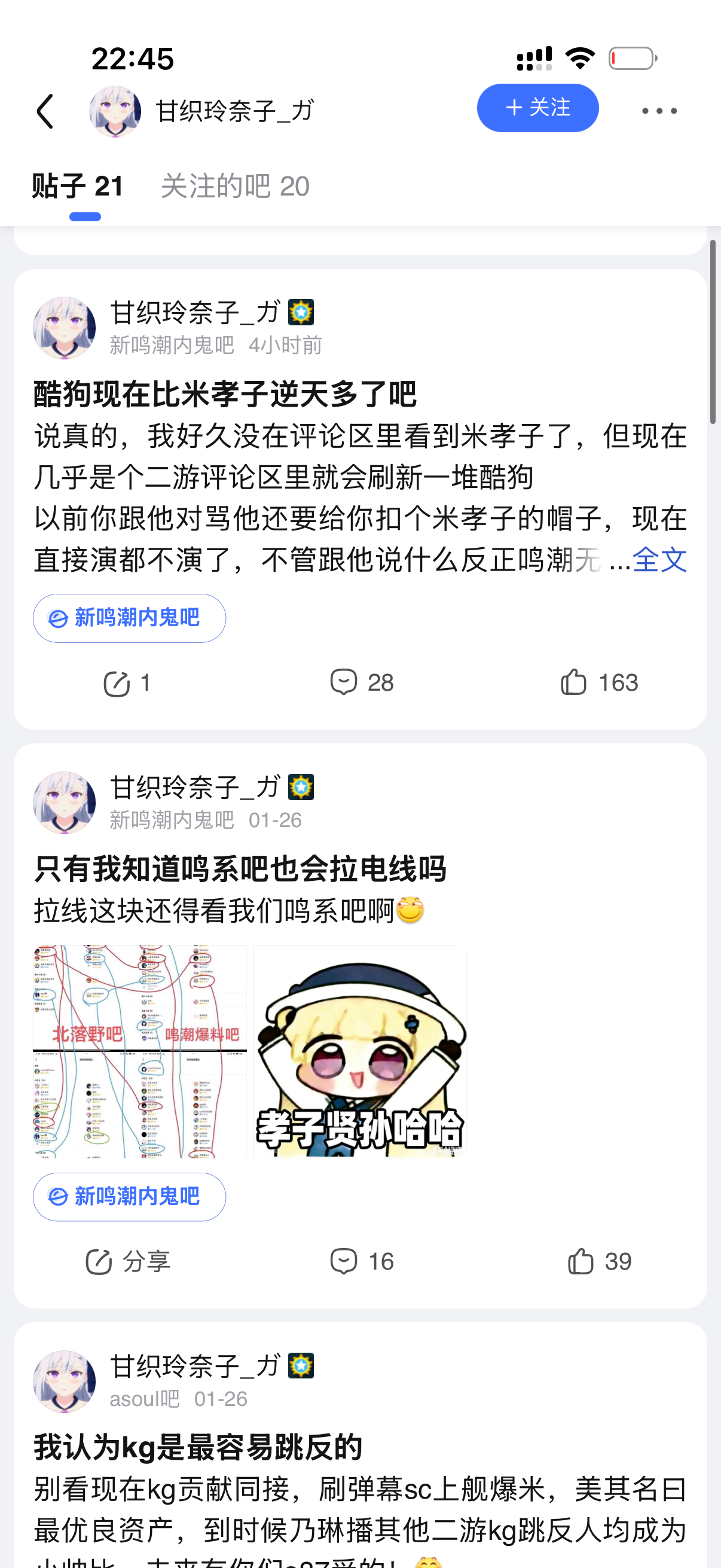The image size is (721, 1568).
Task: View the 孝子贤孙哈哈 meme image
Action: (359, 1051)
